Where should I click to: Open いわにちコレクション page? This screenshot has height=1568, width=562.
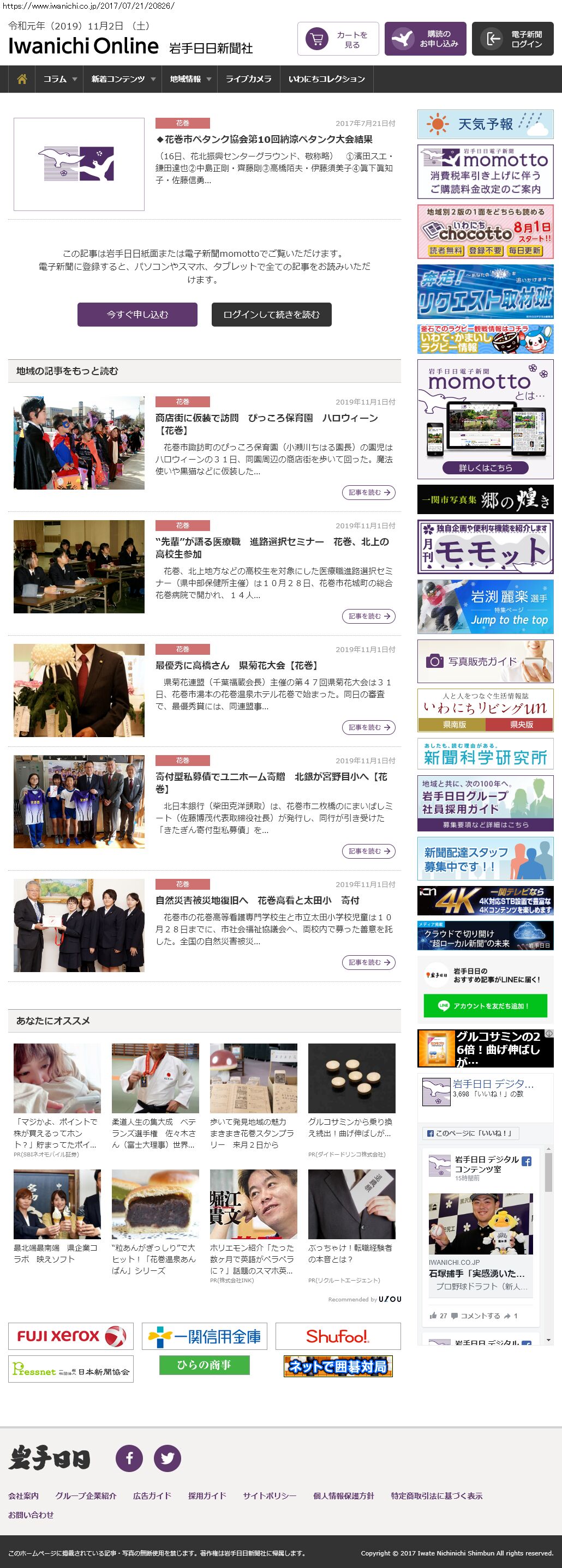[326, 79]
